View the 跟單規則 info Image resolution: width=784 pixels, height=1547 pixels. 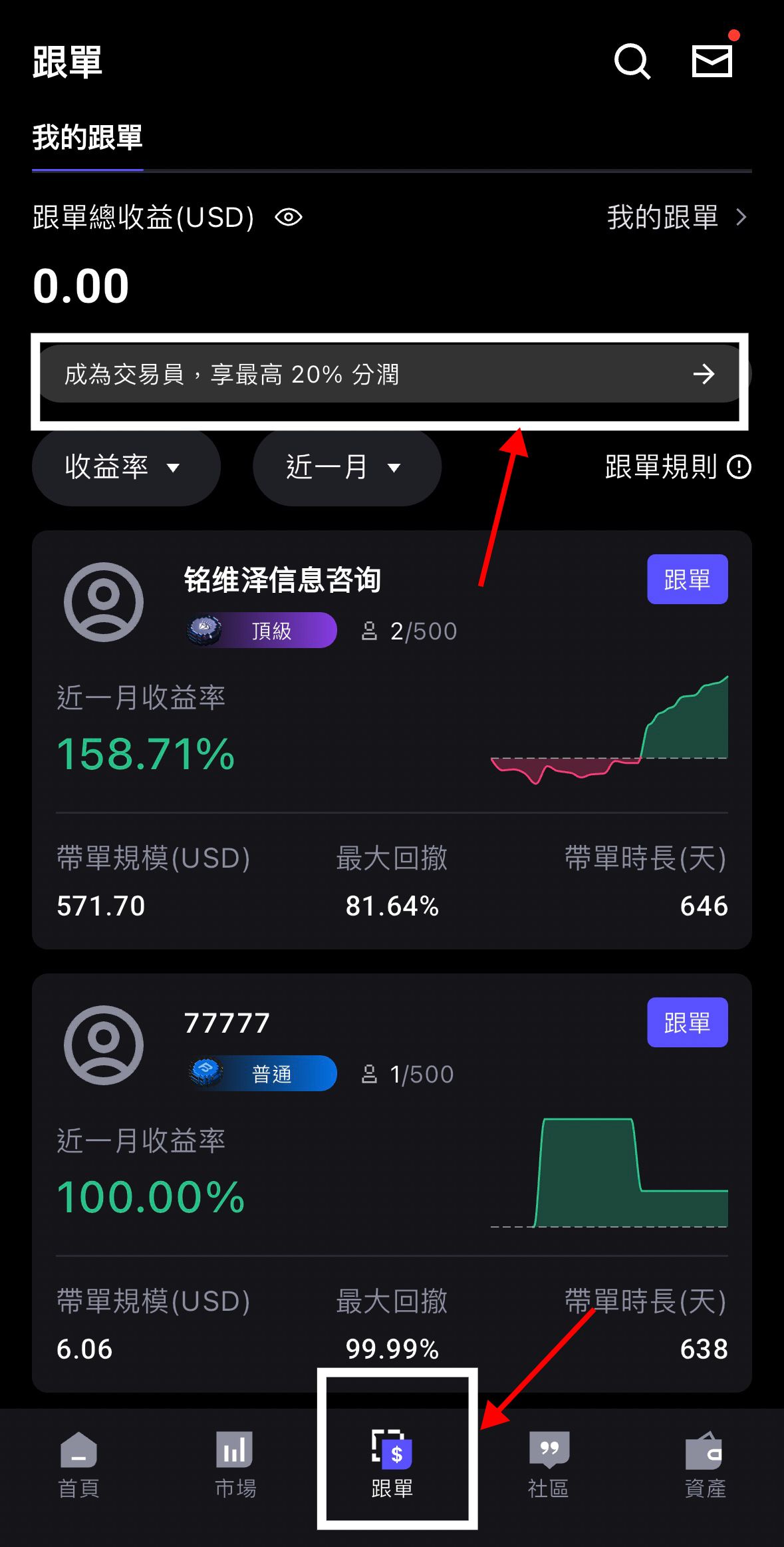[x=677, y=467]
